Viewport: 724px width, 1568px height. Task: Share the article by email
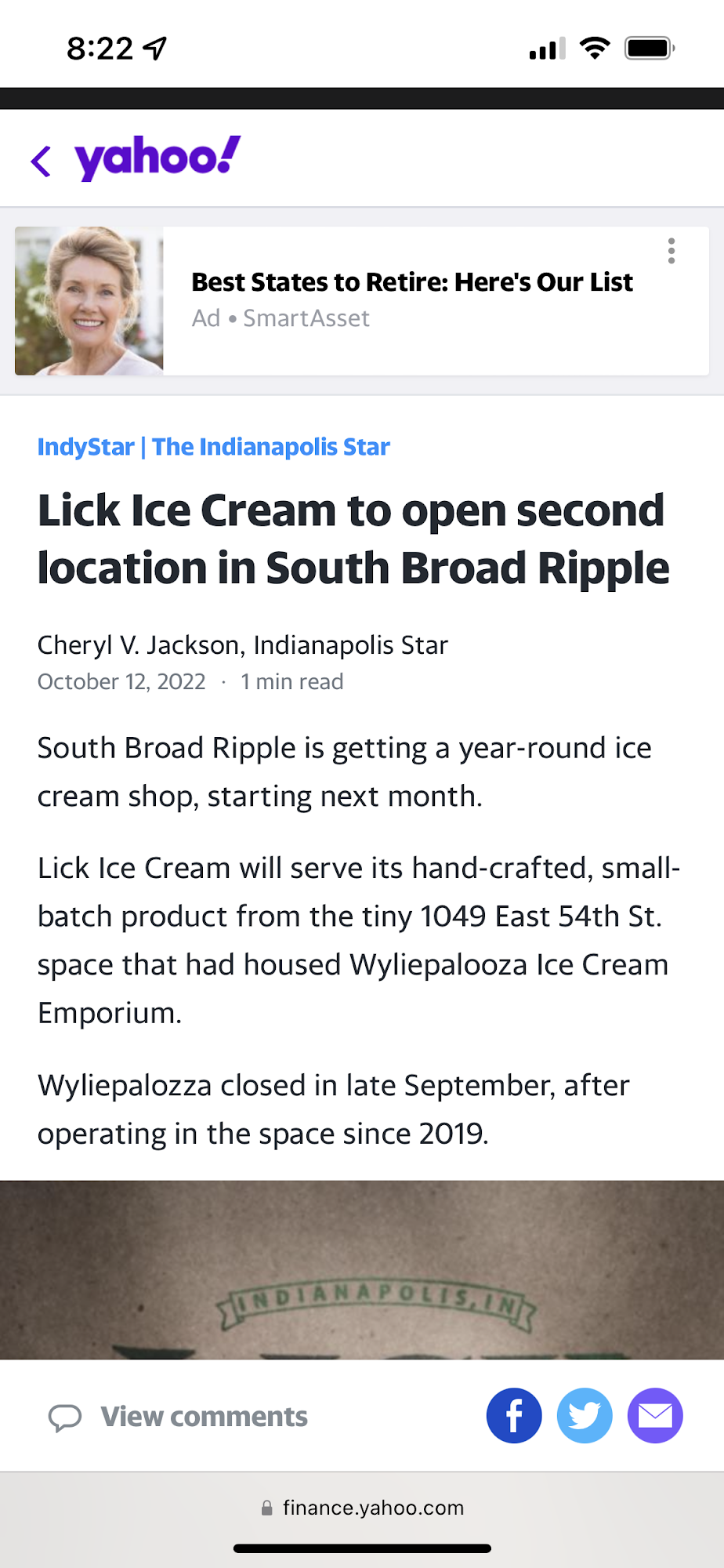[655, 1416]
